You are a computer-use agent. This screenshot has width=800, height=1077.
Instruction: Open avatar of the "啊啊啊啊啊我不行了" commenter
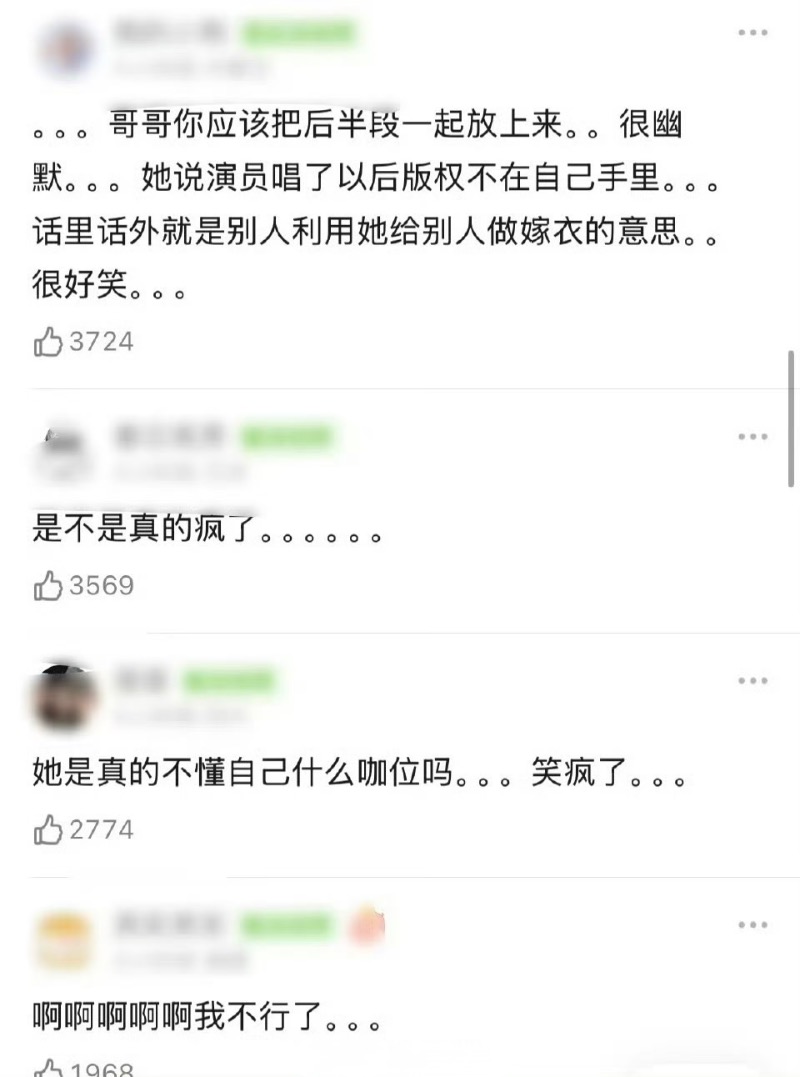click(x=65, y=938)
